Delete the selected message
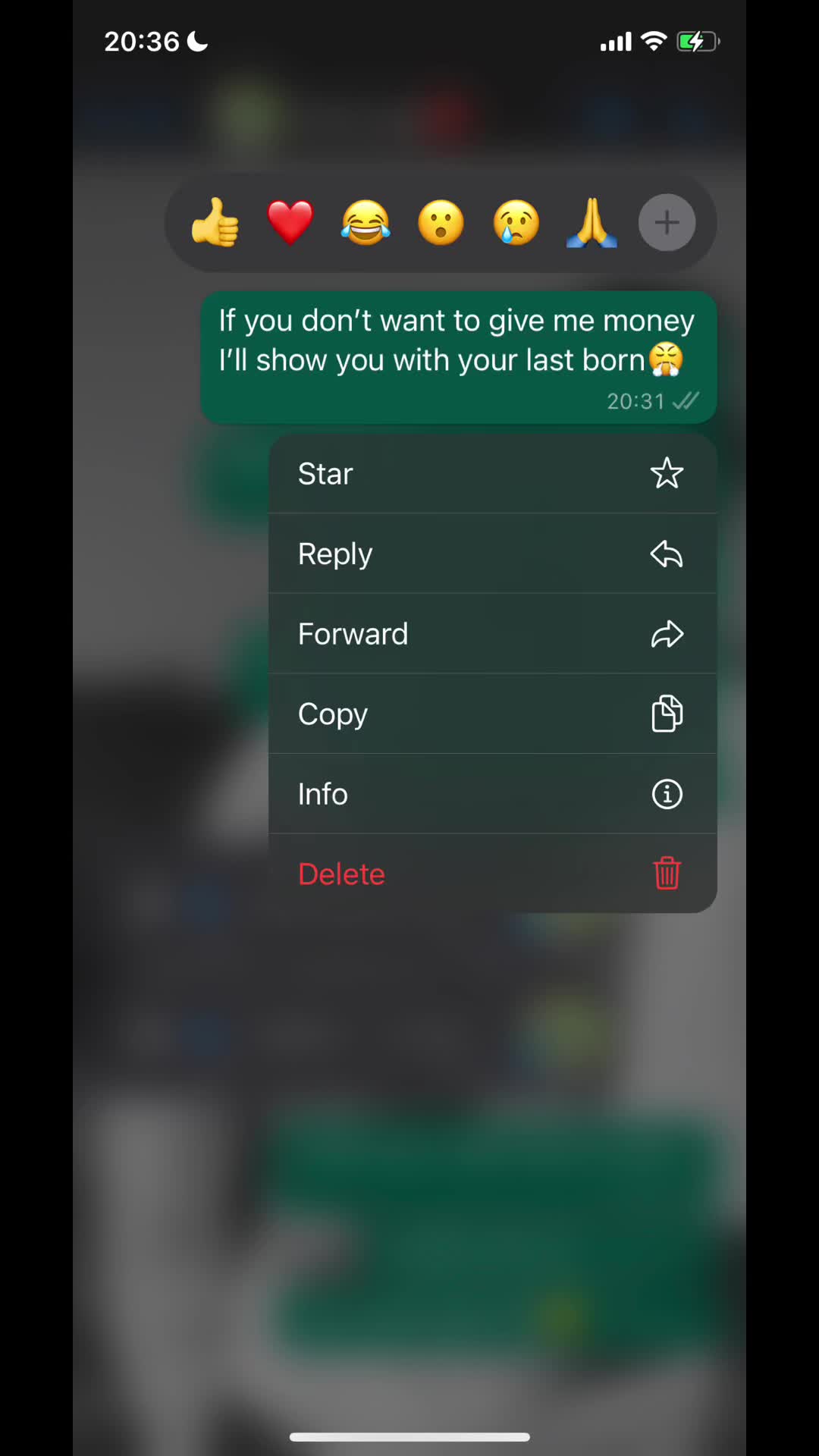 492,874
